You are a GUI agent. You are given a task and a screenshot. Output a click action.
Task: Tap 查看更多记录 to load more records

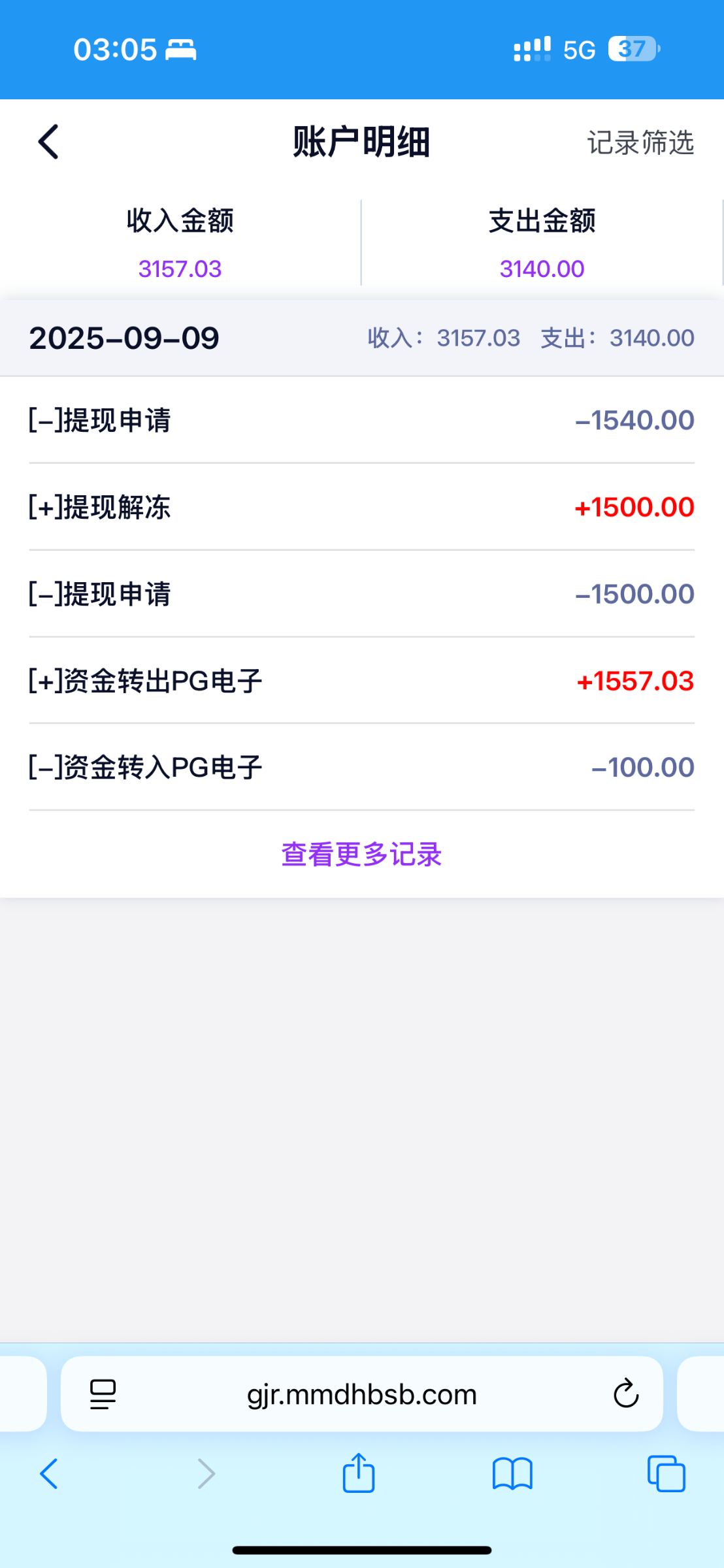click(361, 854)
